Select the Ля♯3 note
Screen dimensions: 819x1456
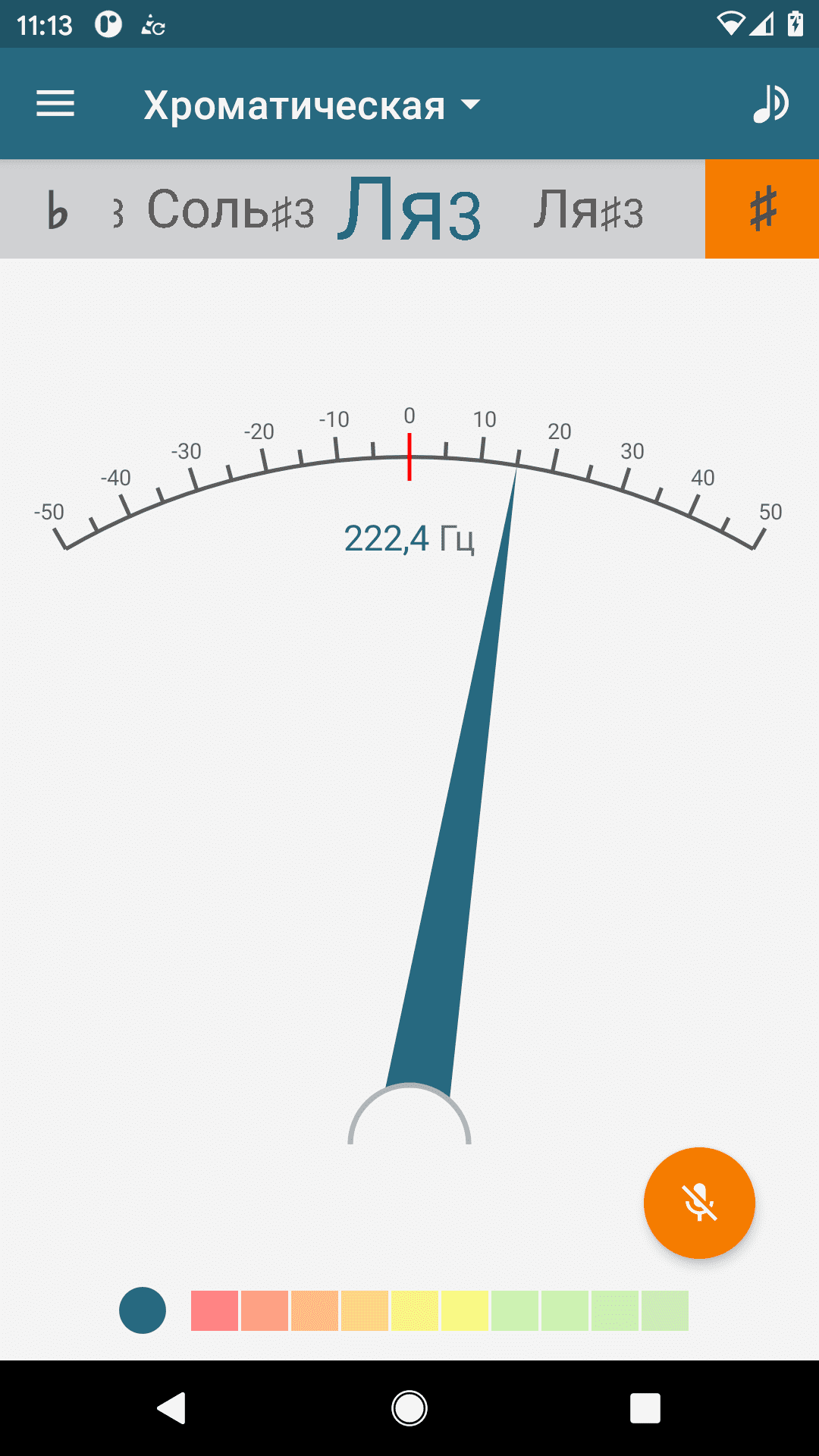click(x=588, y=210)
